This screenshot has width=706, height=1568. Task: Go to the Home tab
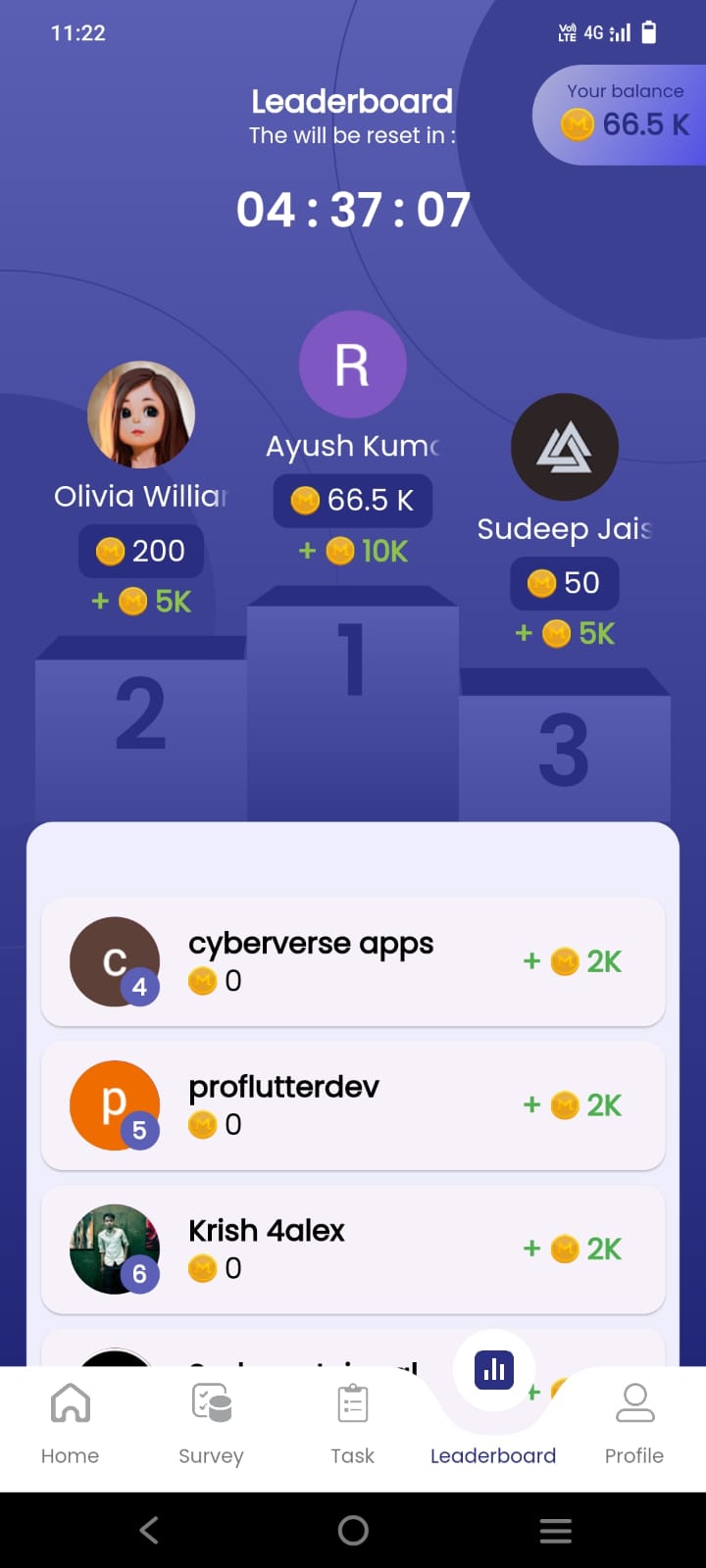tap(70, 1422)
